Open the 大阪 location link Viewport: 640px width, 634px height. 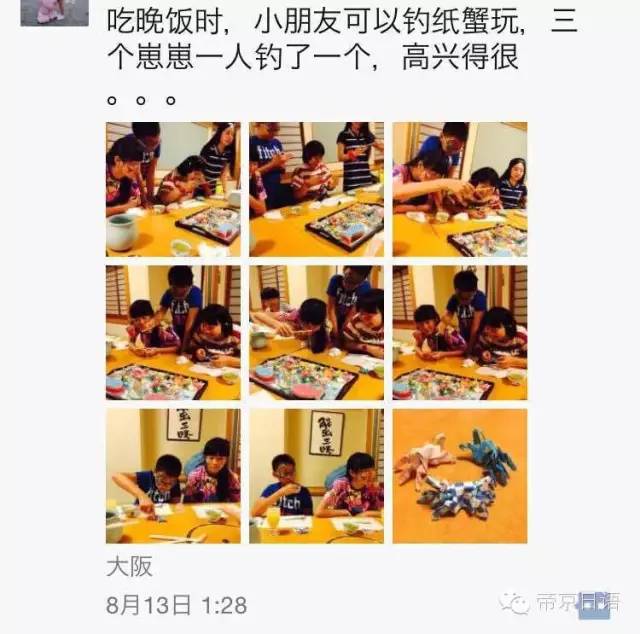(129, 567)
